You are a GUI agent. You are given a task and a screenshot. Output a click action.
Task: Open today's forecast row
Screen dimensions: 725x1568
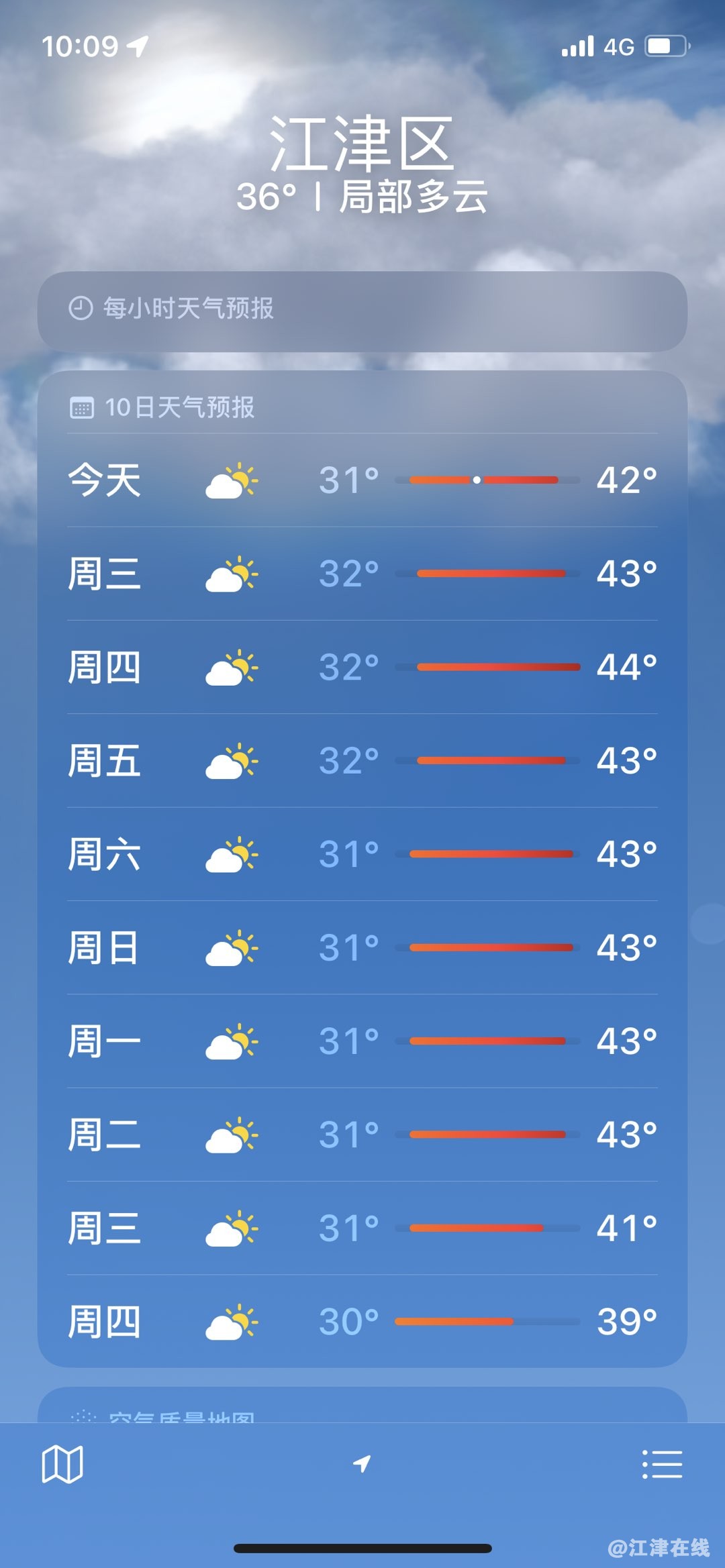[362, 480]
